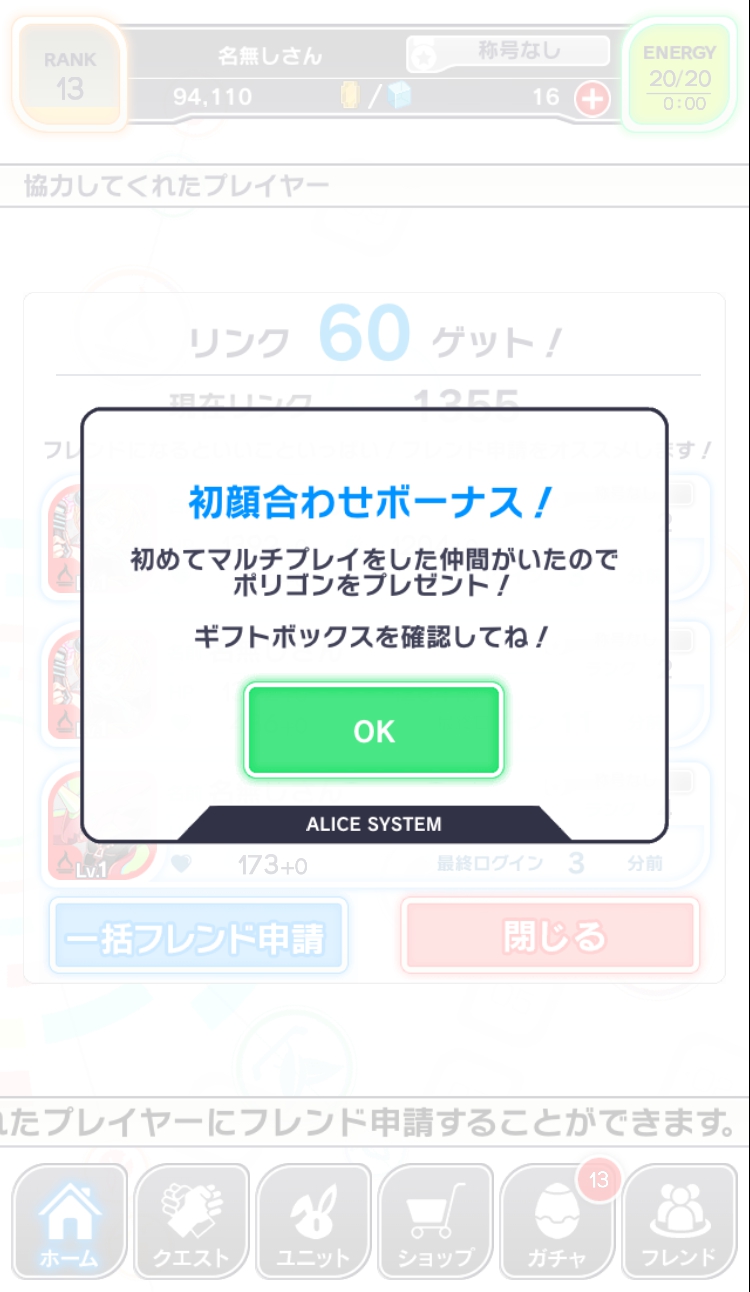Go to the ホーム tab
The image size is (750, 1292).
(70, 1222)
